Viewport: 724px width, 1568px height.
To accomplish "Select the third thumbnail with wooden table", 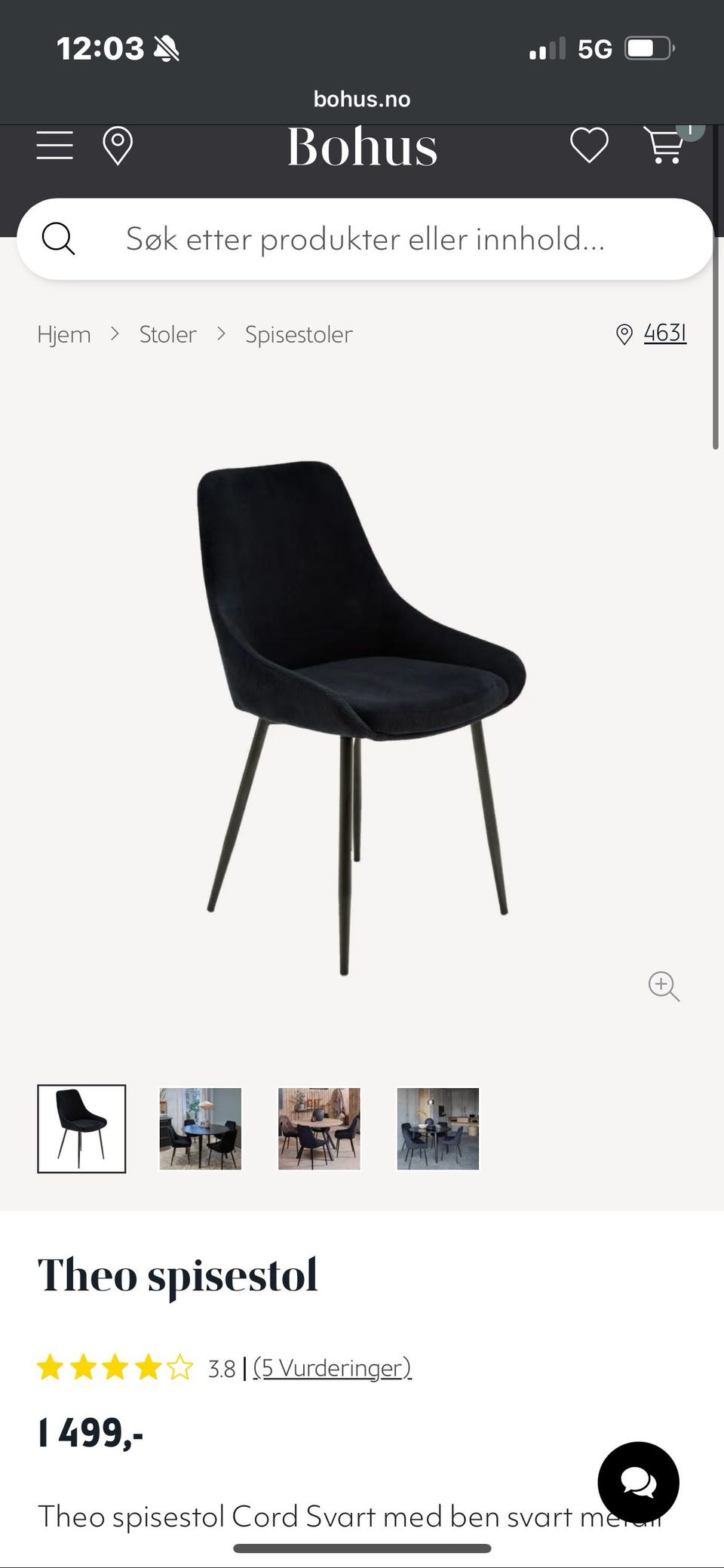I will [x=319, y=1129].
